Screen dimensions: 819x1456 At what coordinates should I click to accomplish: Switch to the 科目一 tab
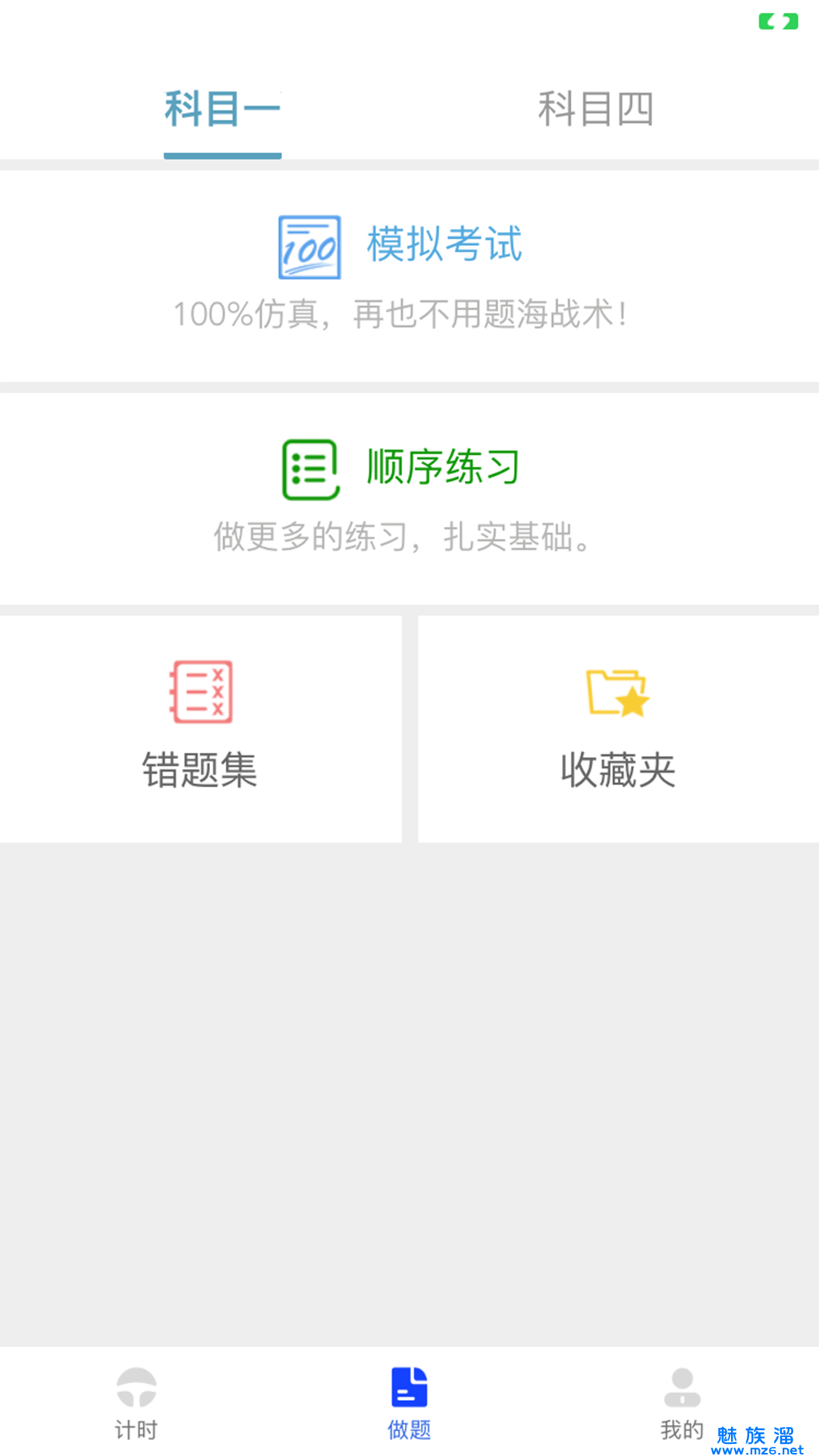[222, 110]
